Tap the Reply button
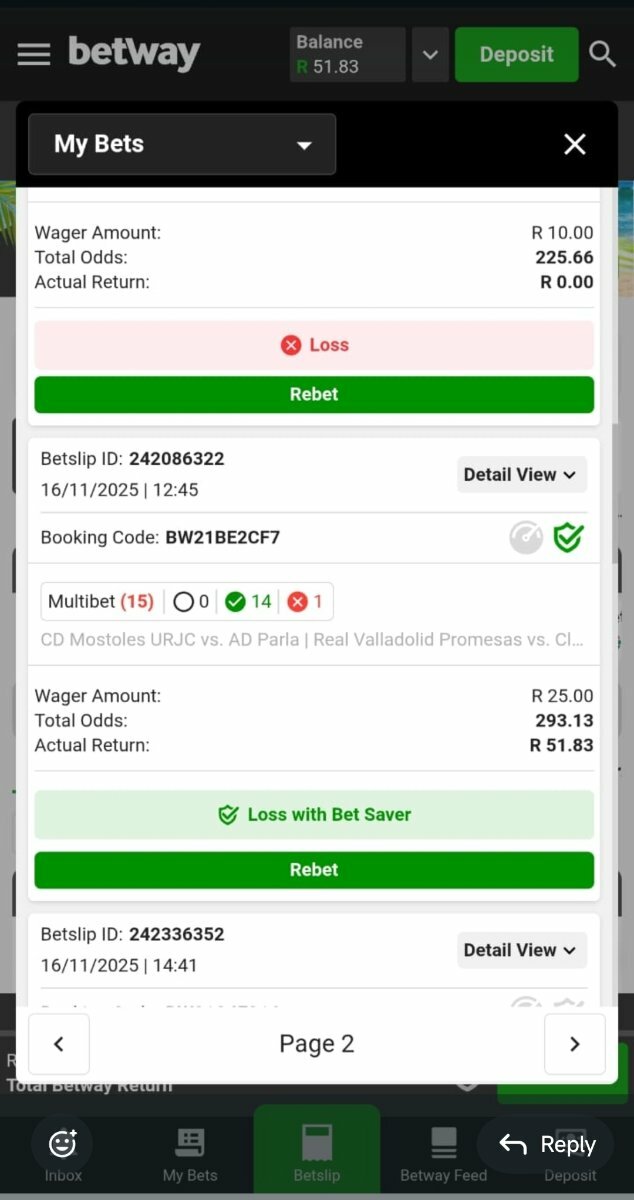This screenshot has width=634, height=1200. (547, 1145)
